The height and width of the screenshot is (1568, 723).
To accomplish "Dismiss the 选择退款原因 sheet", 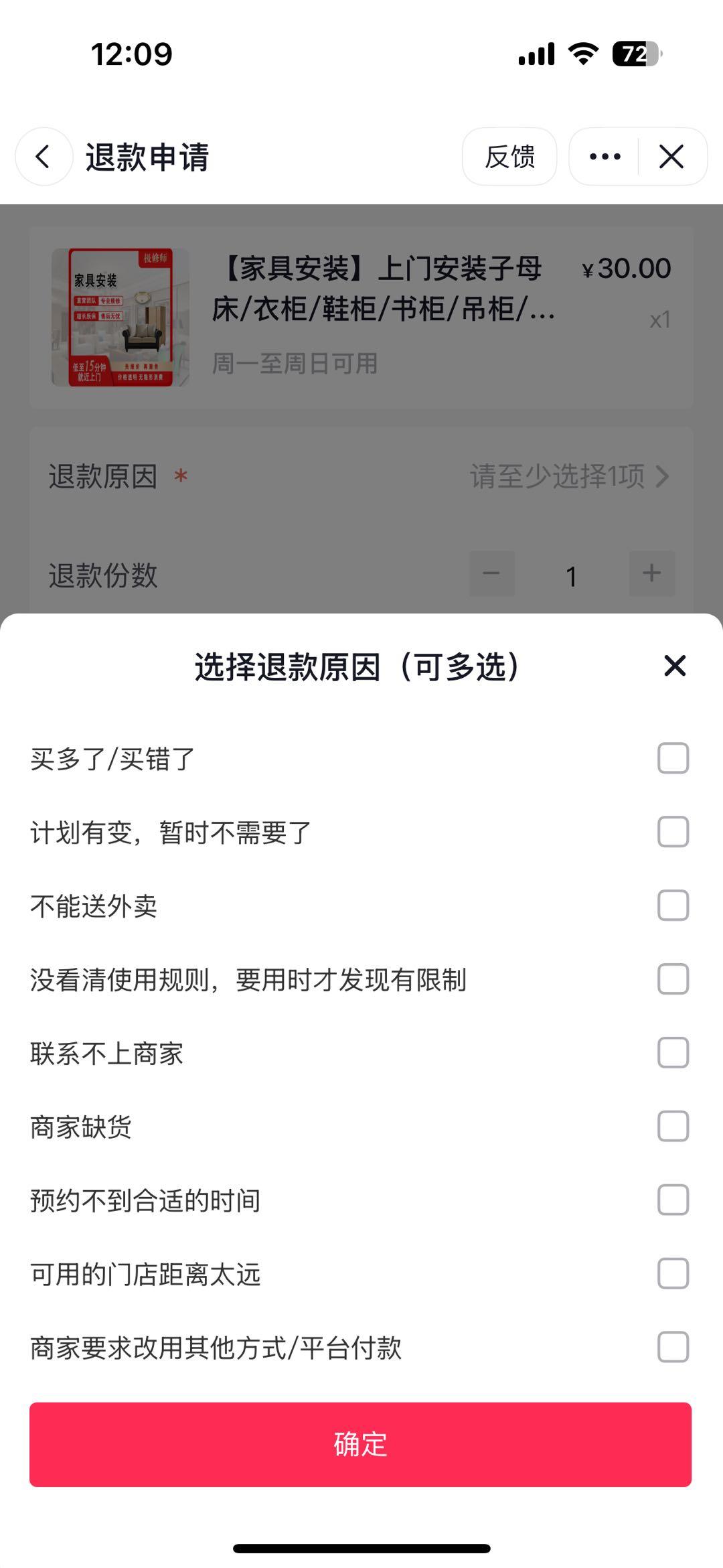I will point(674,666).
